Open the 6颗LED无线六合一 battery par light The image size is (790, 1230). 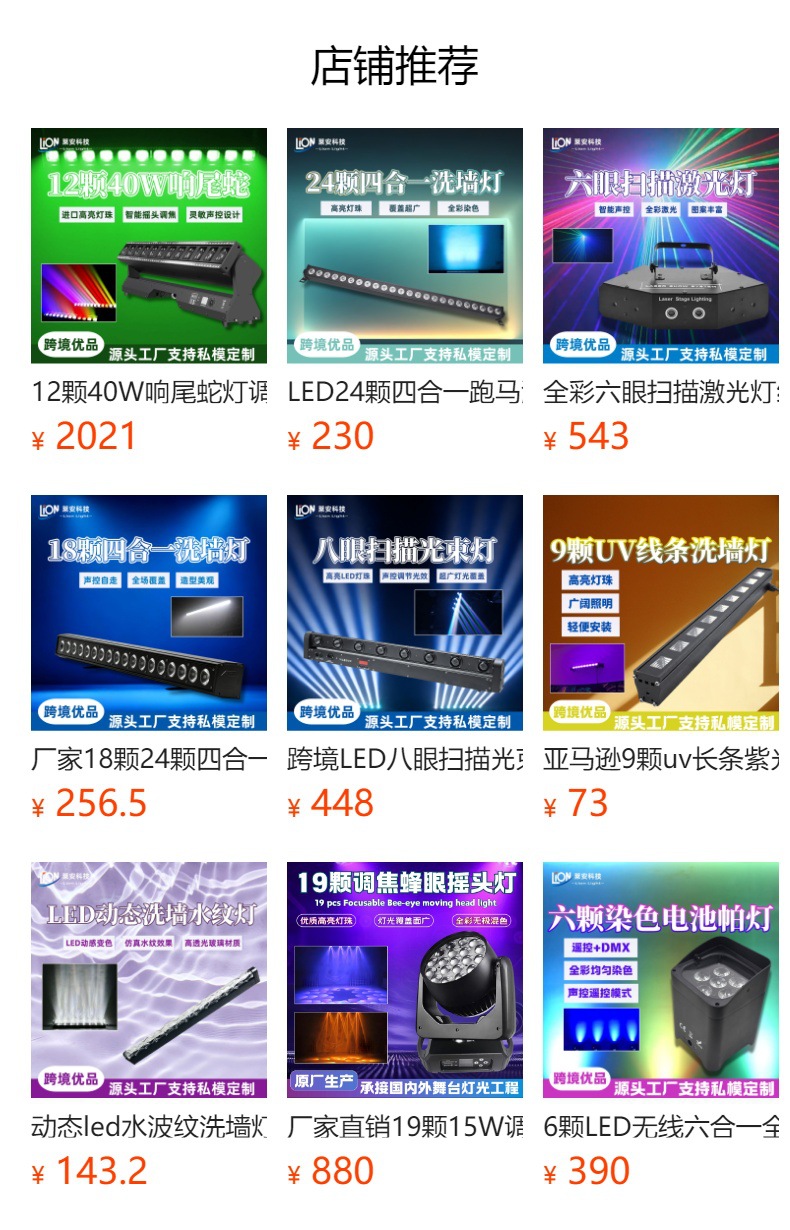pyautogui.click(x=661, y=980)
